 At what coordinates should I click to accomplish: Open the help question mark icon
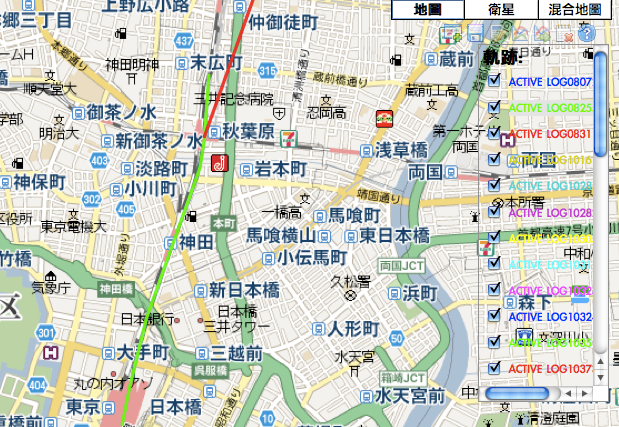(x=586, y=35)
